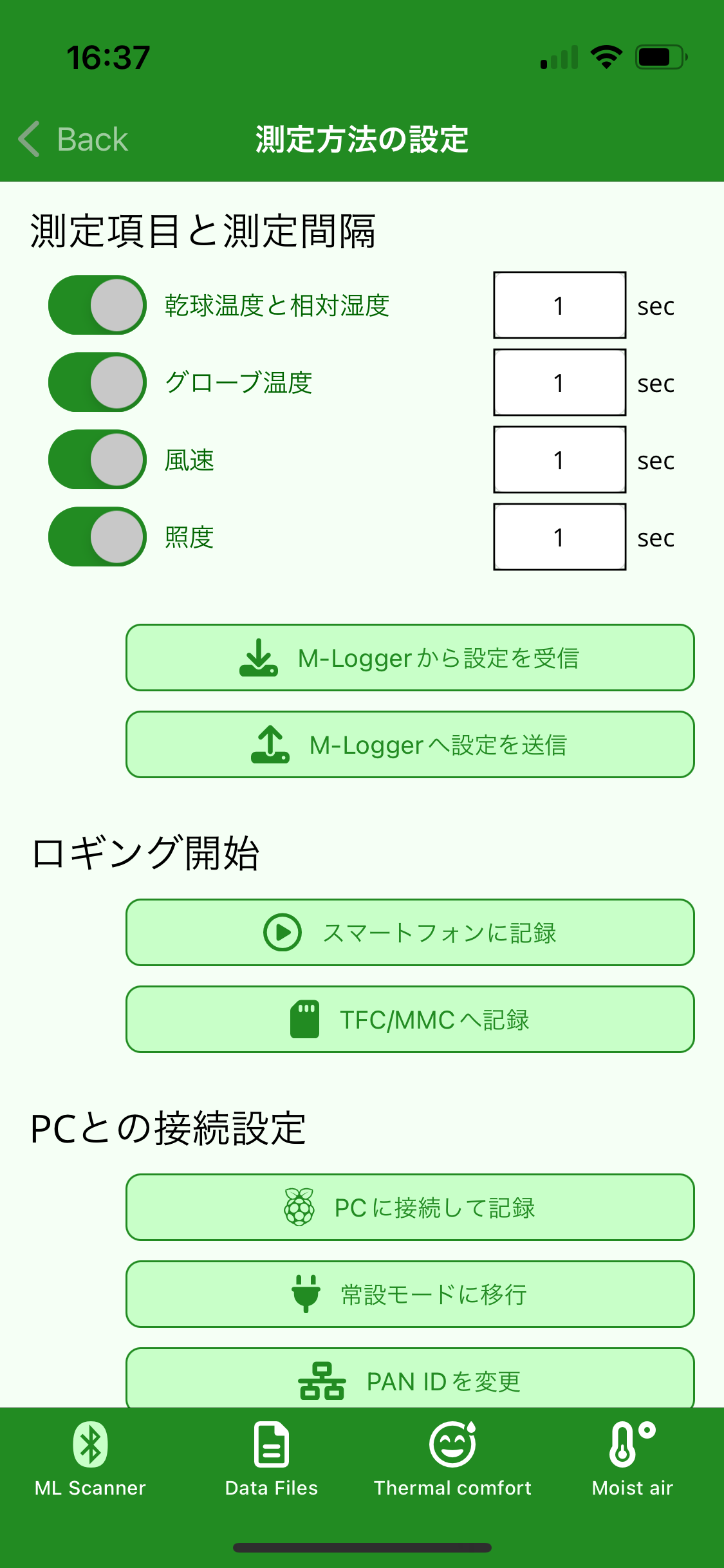
Task: Go back using the Back button
Action: pyautogui.click(x=74, y=139)
